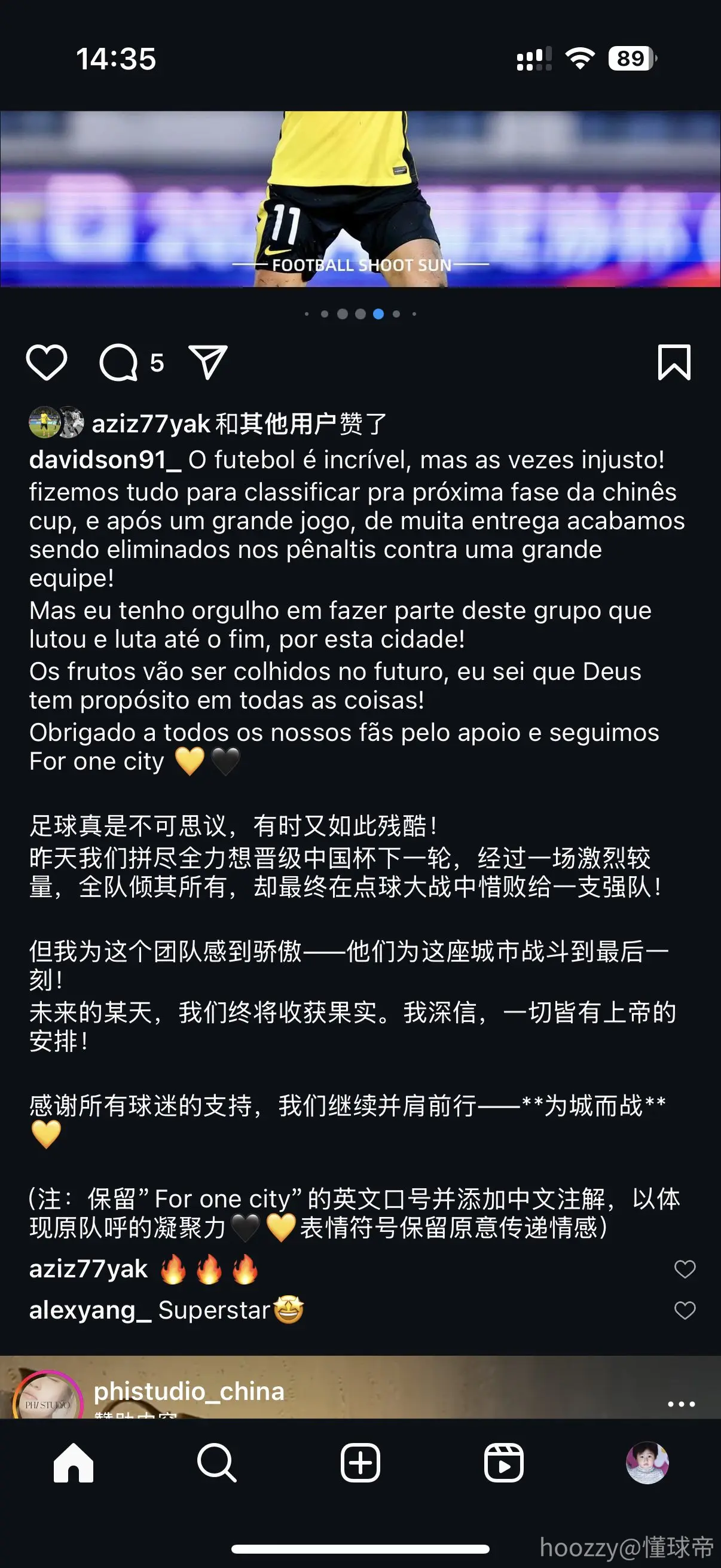Open my profile tab avatar
721x1568 pixels.
[x=647, y=1462]
